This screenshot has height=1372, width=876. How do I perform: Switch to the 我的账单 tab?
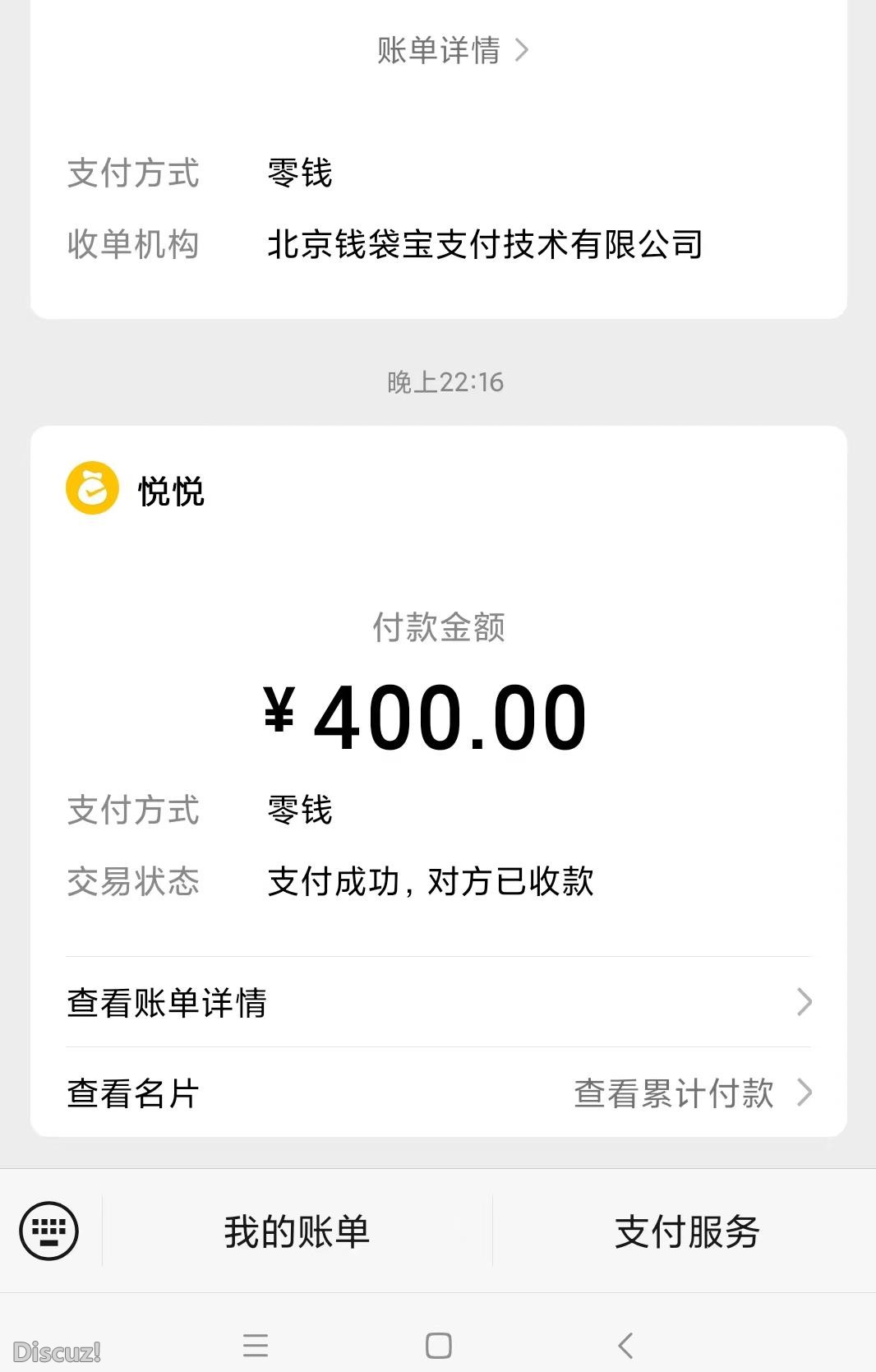pyautogui.click(x=297, y=1231)
